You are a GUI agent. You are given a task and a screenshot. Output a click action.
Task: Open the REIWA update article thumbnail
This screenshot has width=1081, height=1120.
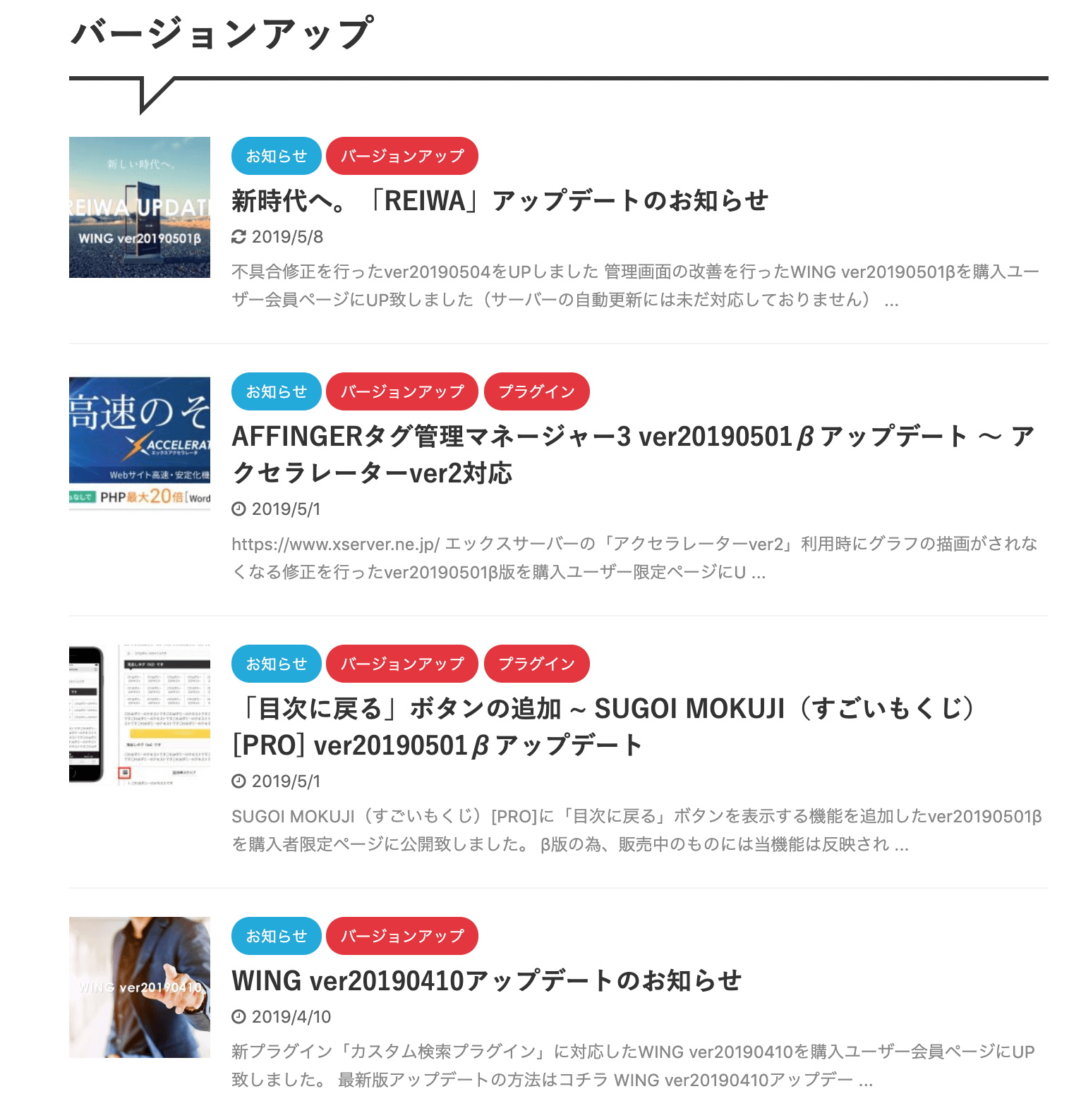140,207
